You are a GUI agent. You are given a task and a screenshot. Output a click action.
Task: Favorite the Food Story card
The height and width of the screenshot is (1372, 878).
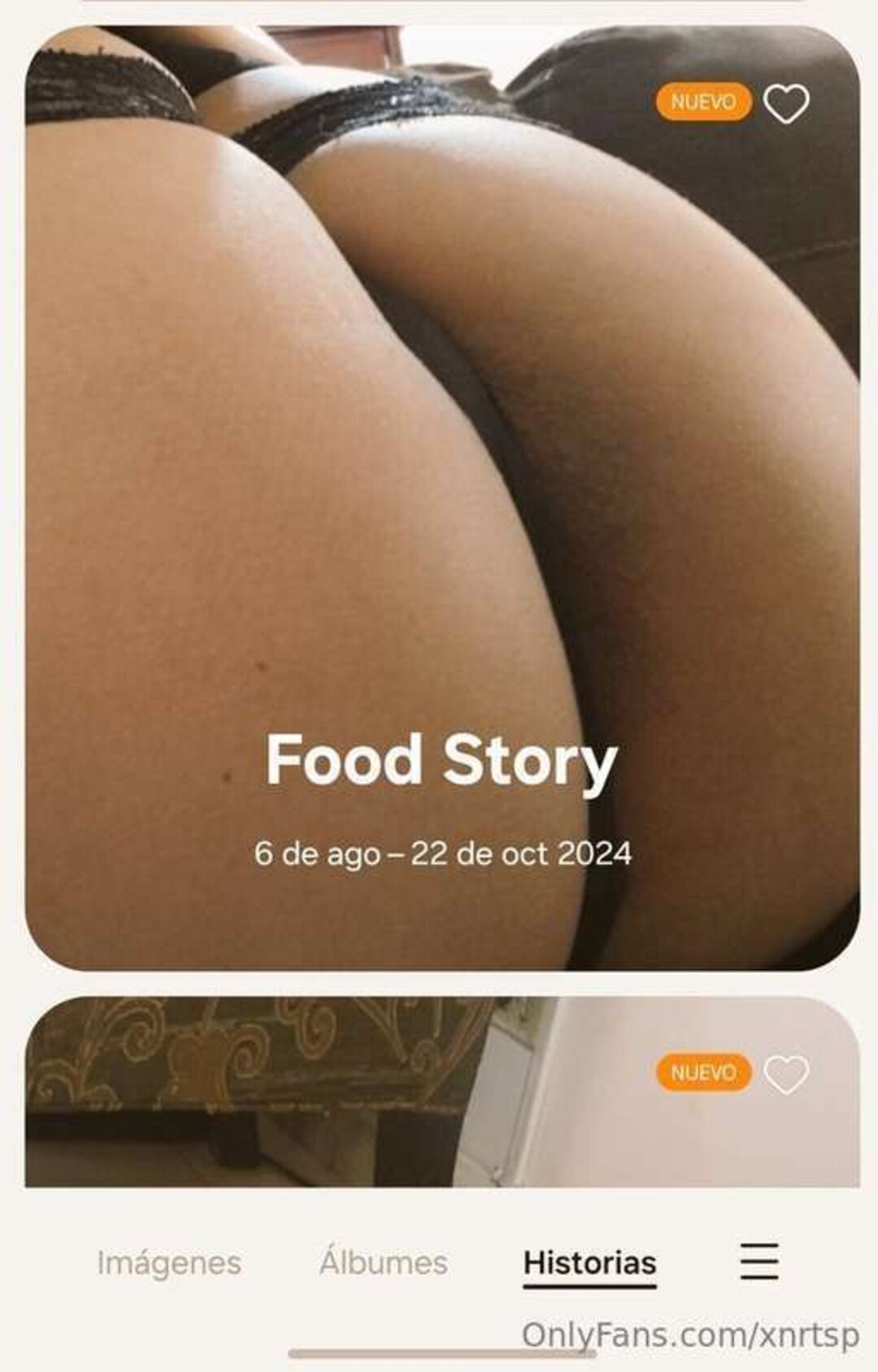tap(786, 104)
